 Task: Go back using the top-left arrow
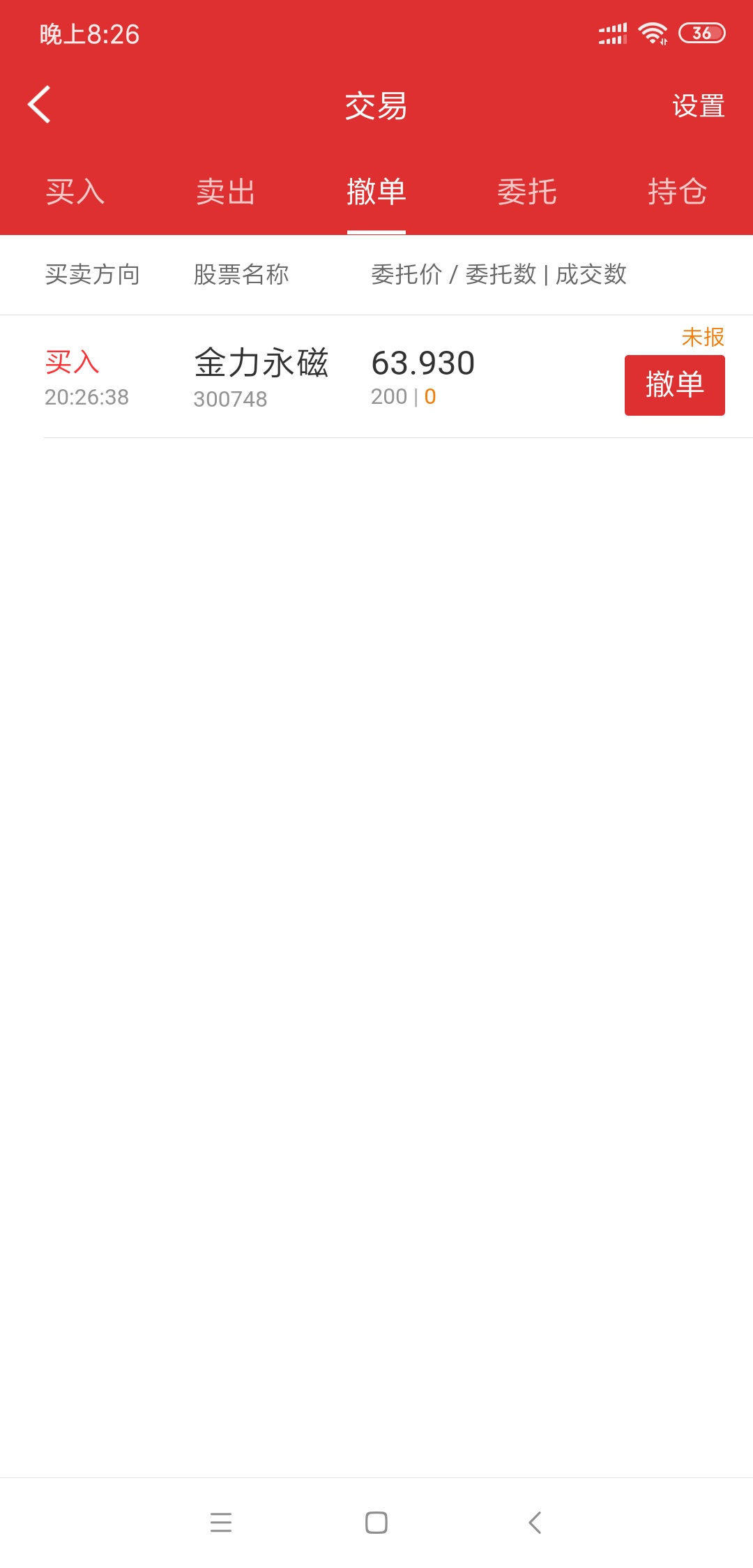(39, 105)
